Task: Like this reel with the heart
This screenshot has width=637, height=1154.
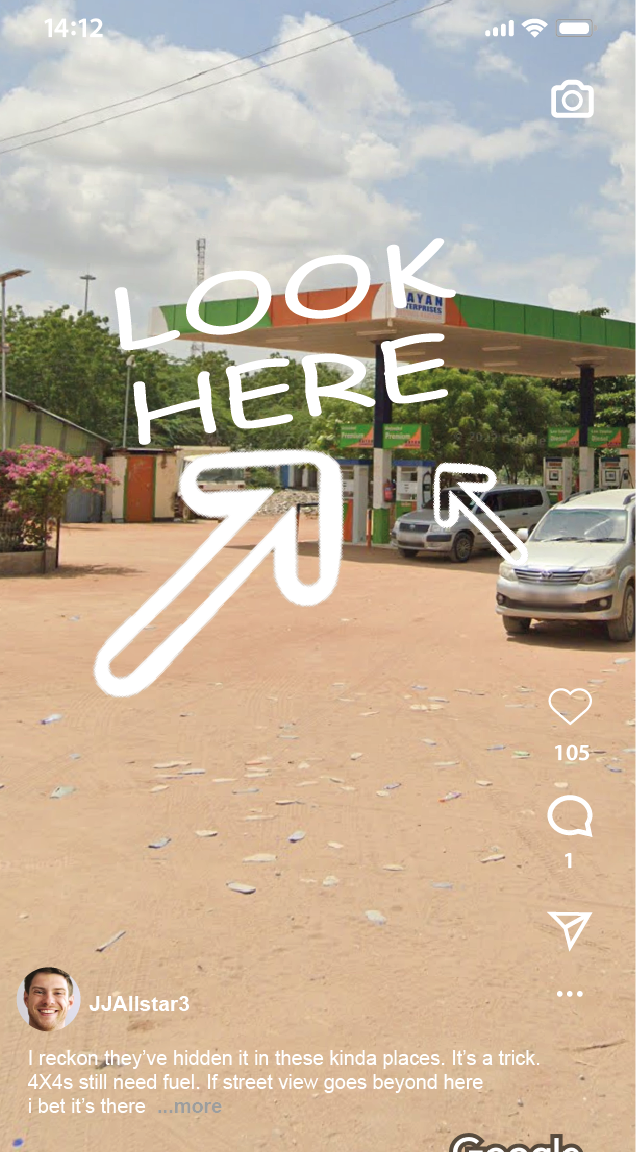Action: click(x=570, y=706)
